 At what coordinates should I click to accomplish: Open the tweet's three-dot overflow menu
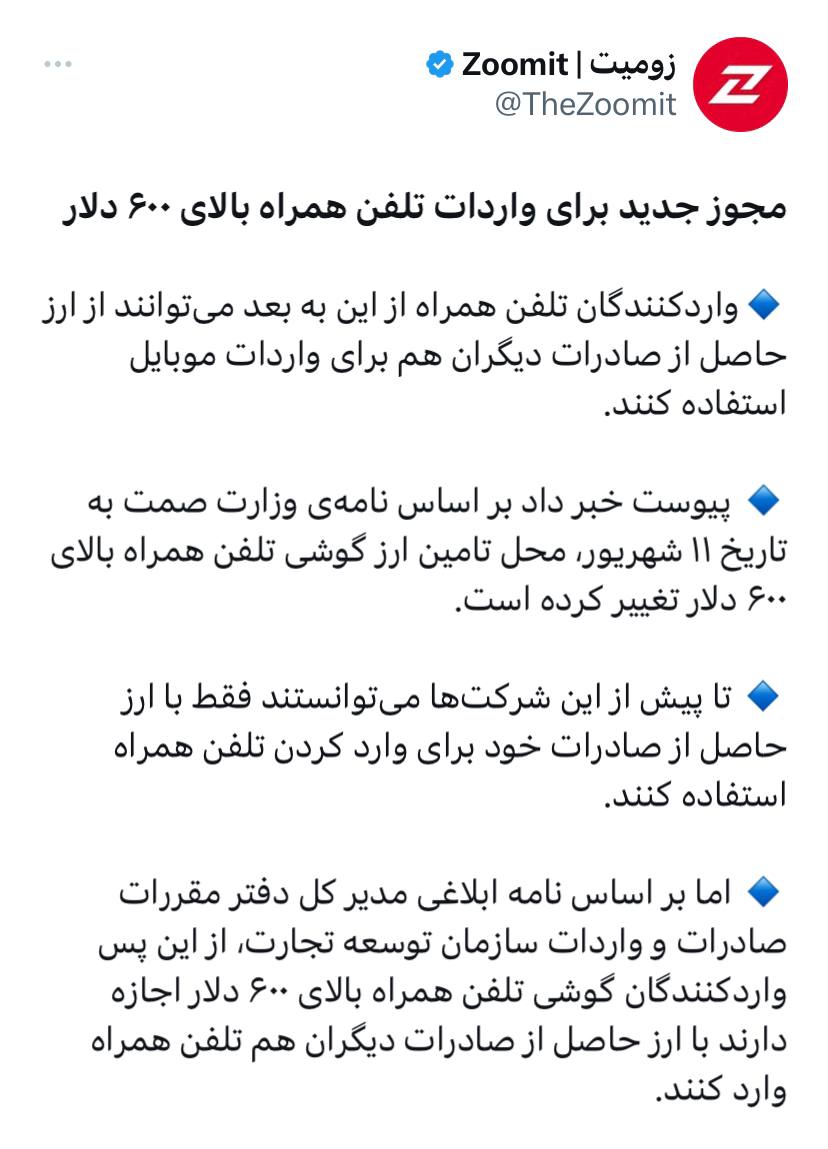(58, 65)
